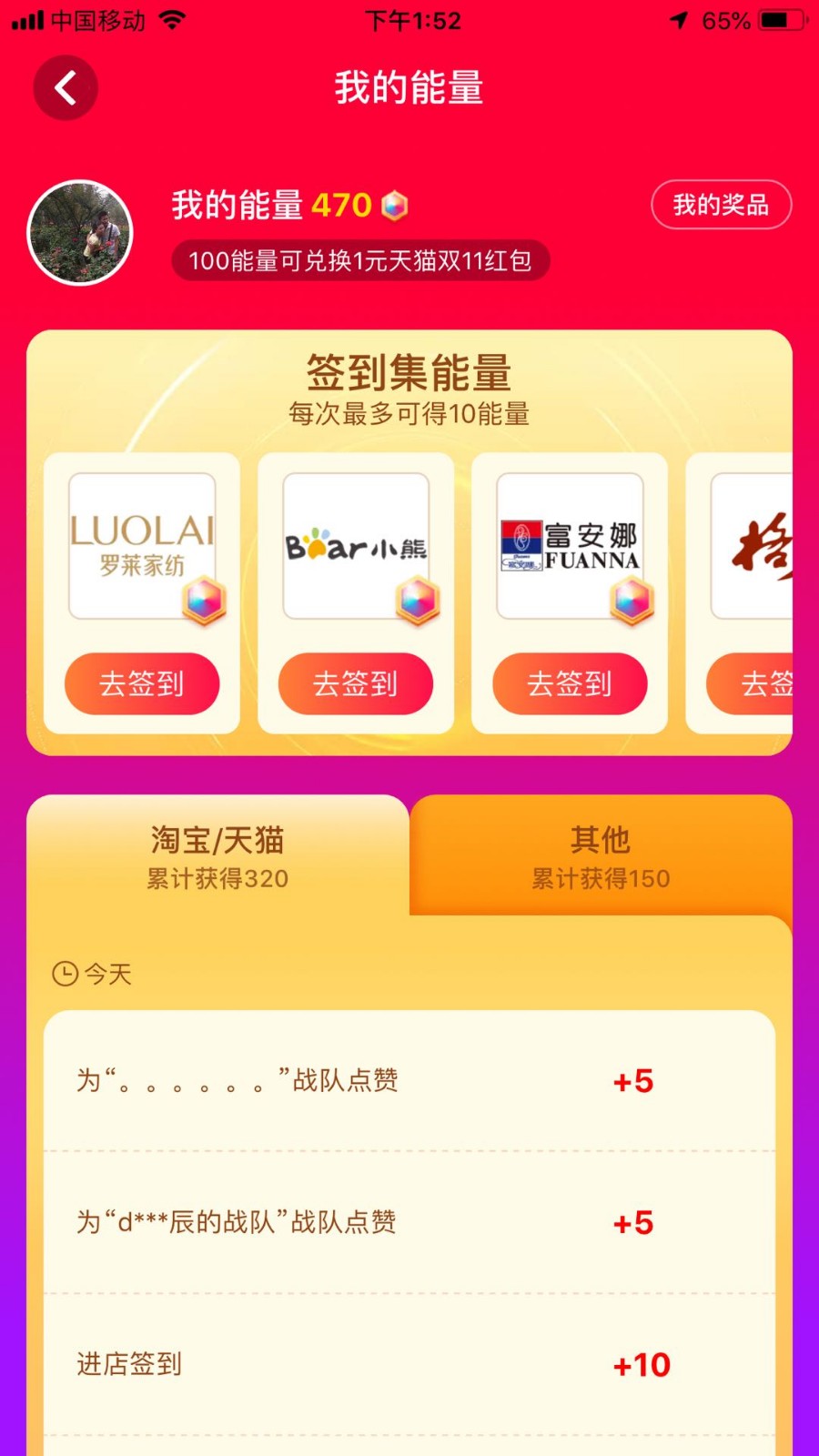
Task: Open the 富安娜 FUANNA brand card
Action: point(570,546)
